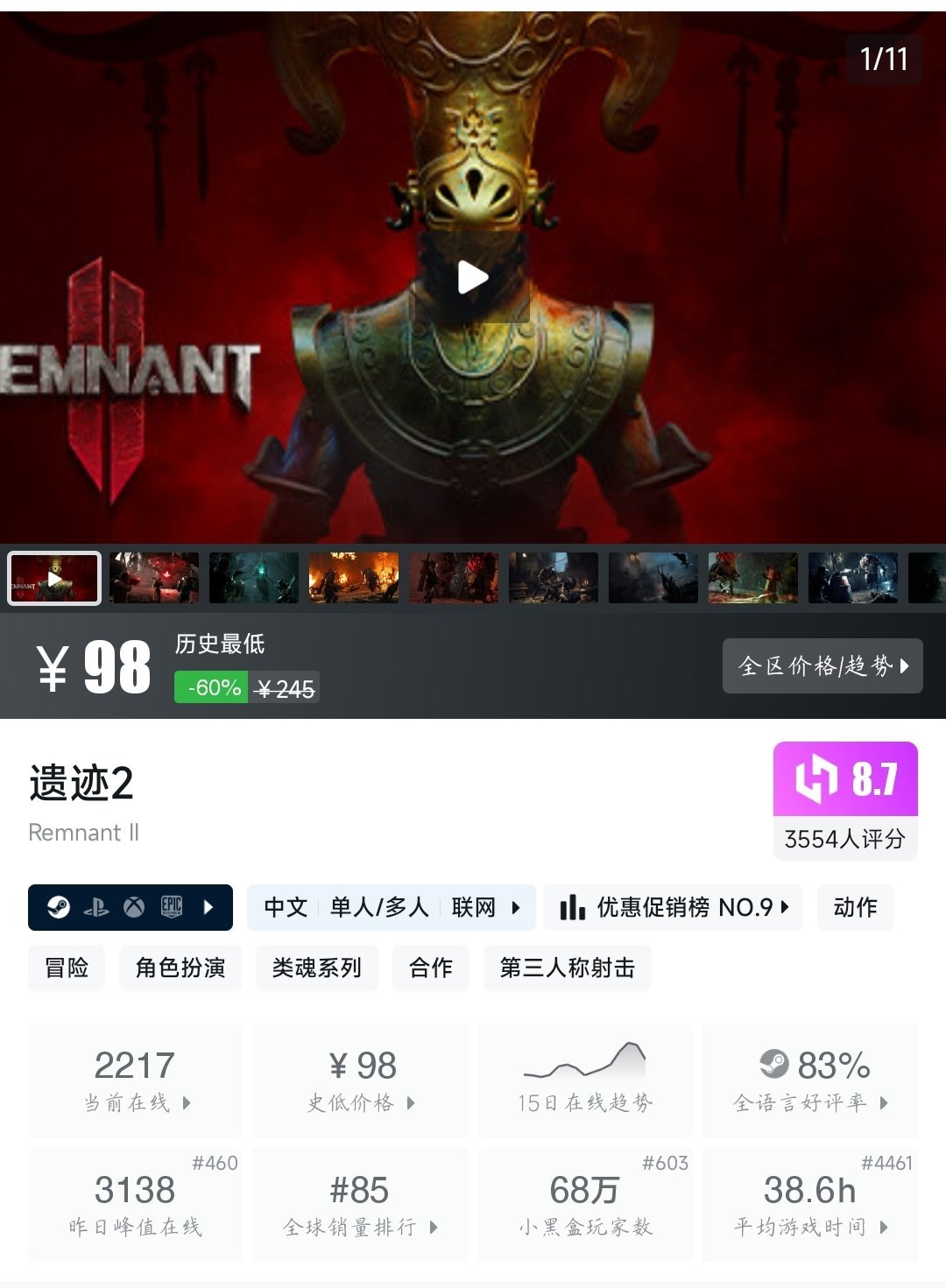
Task: Open 中文 单人/多人 联网 details
Action: (391, 907)
